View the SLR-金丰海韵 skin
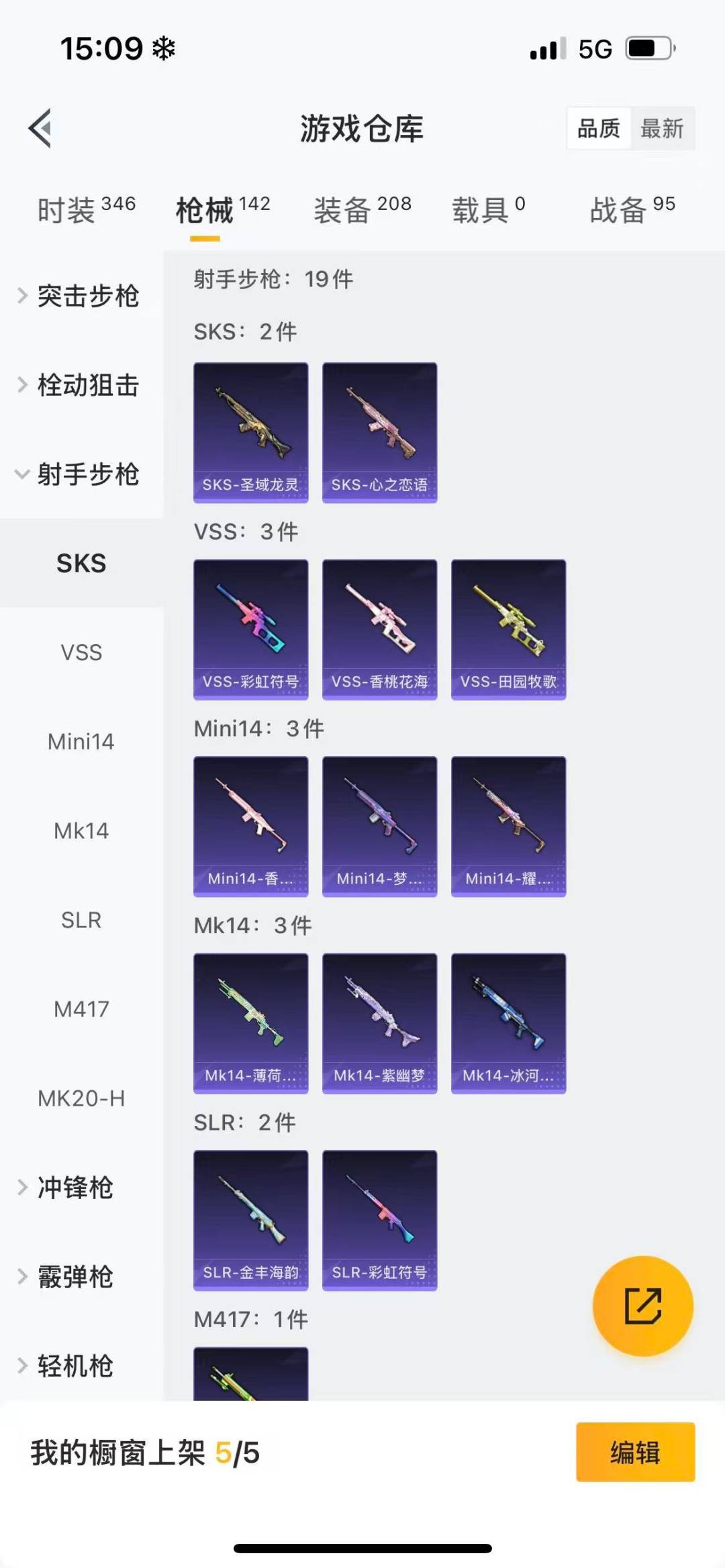 tap(251, 1220)
